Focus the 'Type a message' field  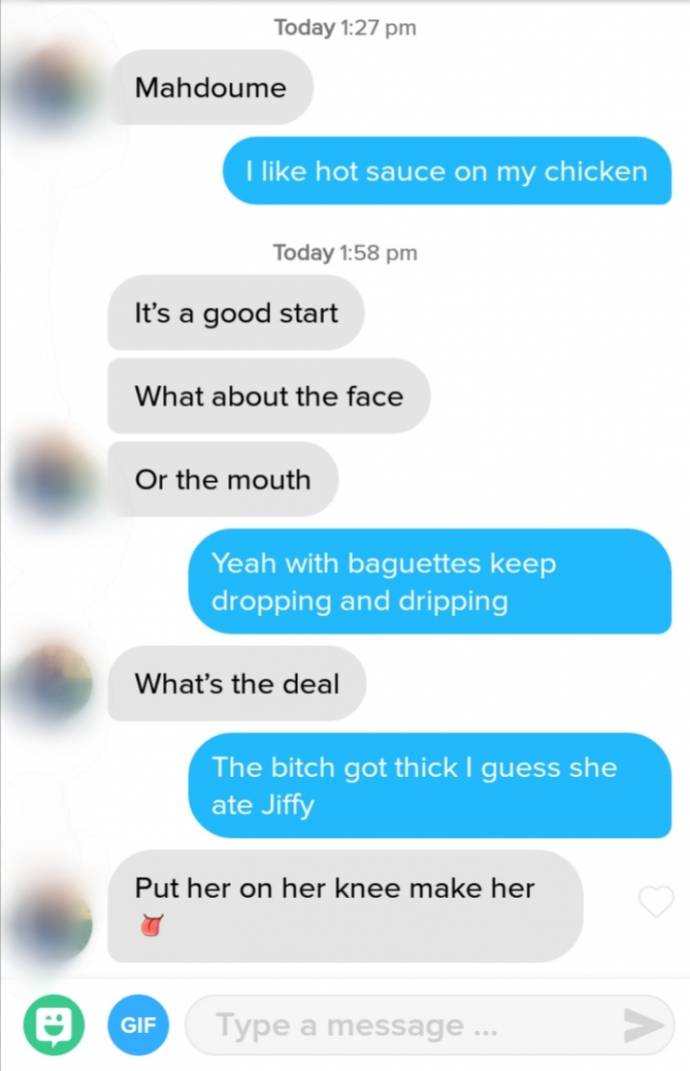[x=400, y=1025]
